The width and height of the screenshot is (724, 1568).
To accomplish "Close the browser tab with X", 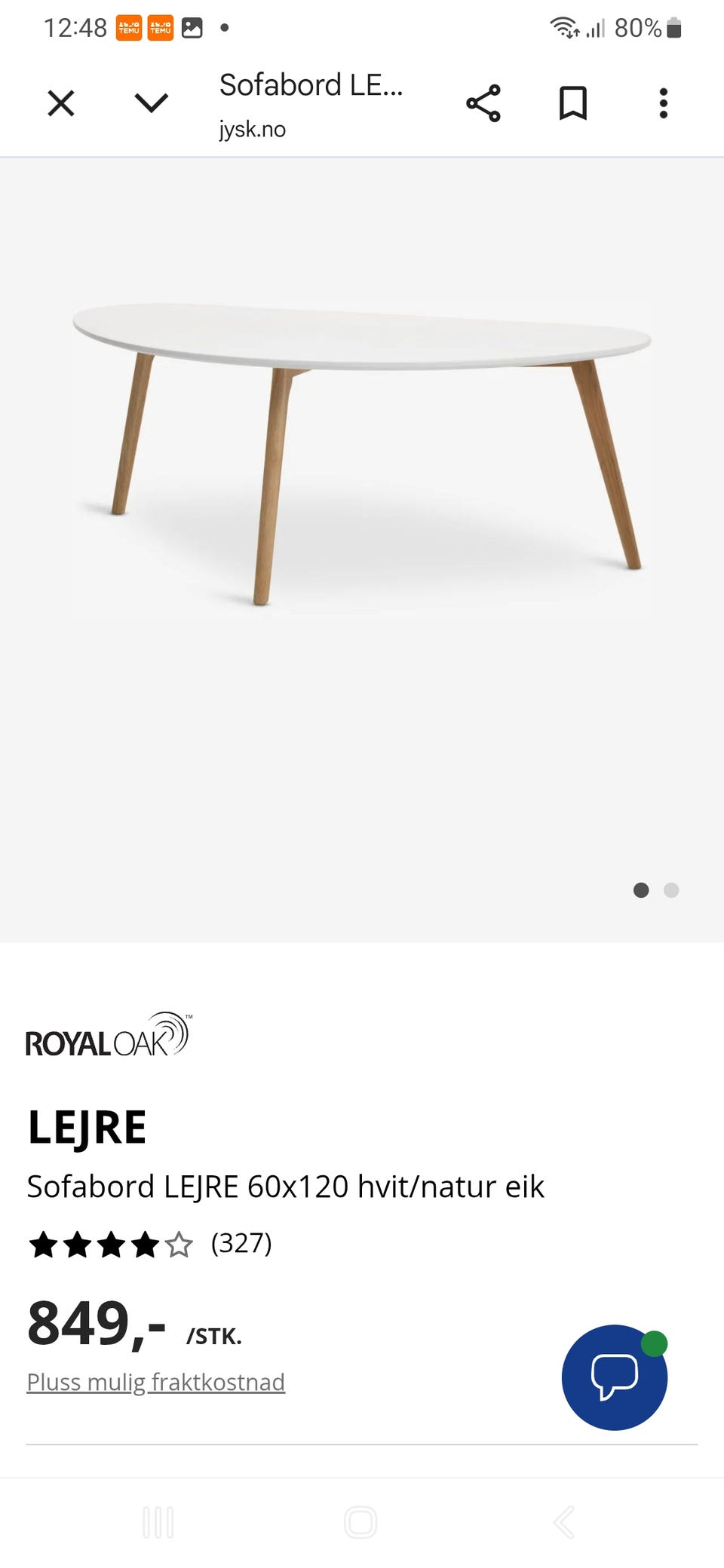I will 61,103.
